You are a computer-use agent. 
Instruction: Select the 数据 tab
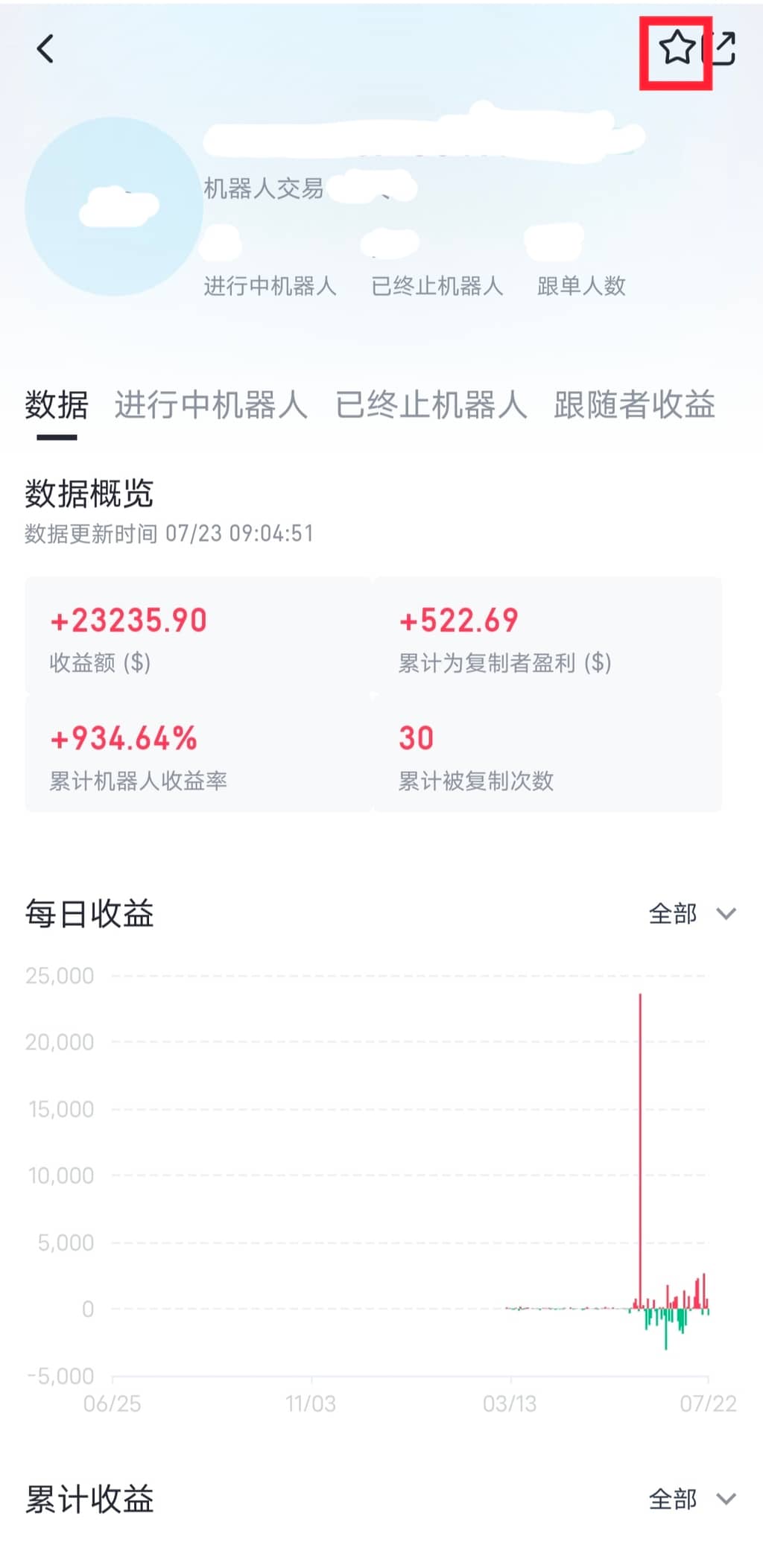click(57, 405)
